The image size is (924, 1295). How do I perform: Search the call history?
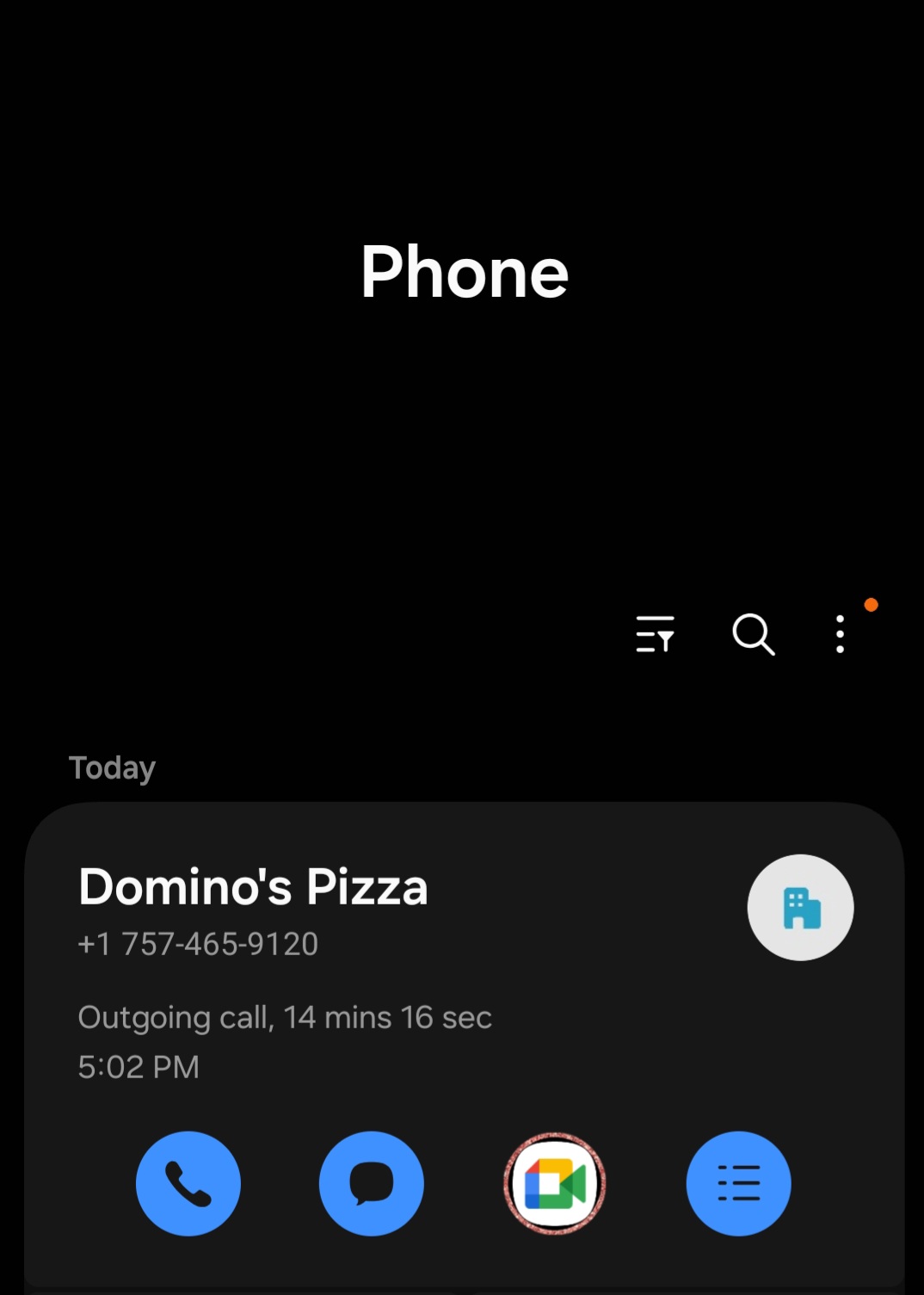(x=753, y=634)
